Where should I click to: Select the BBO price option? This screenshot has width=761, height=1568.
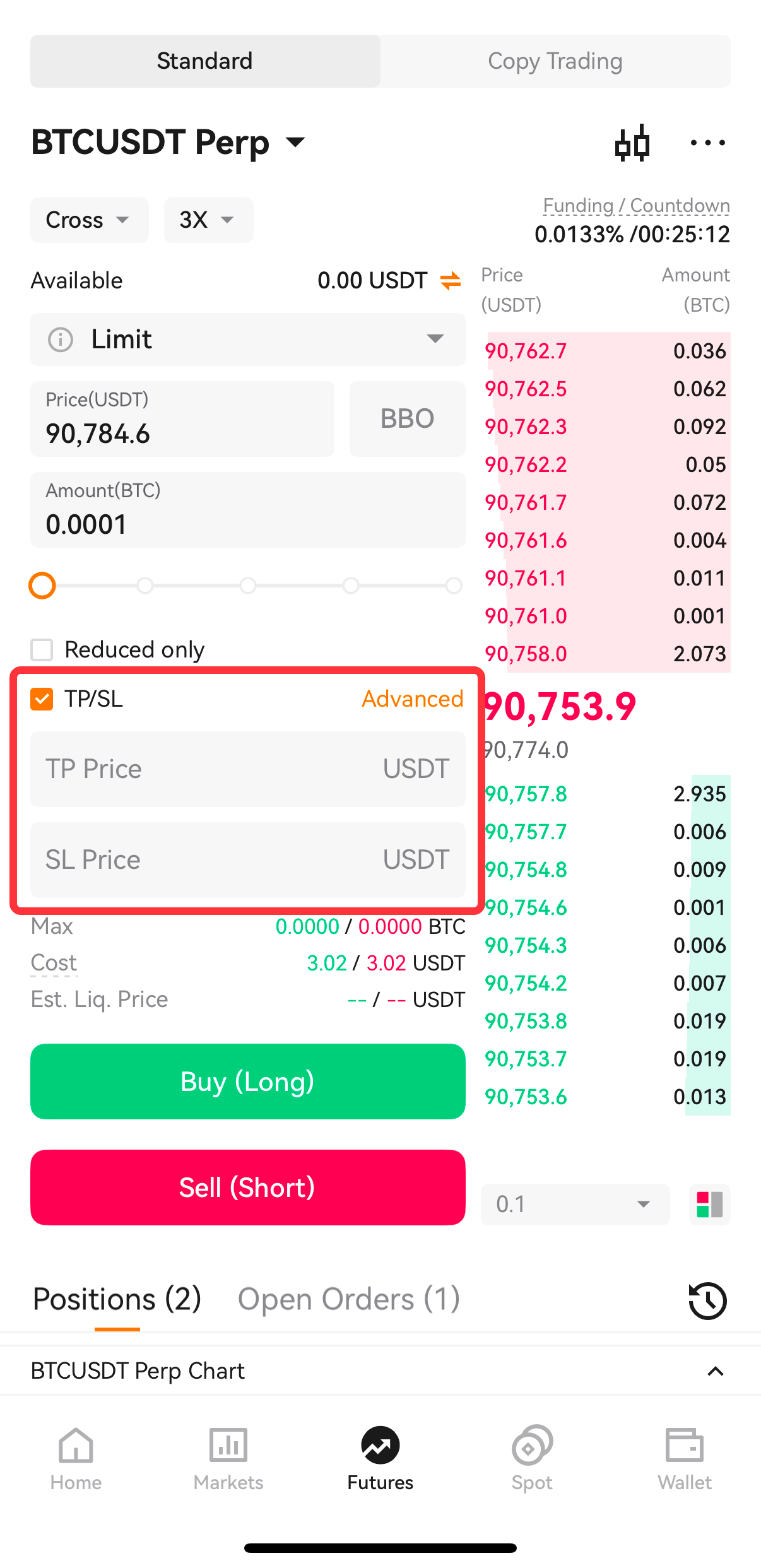pyautogui.click(x=407, y=419)
